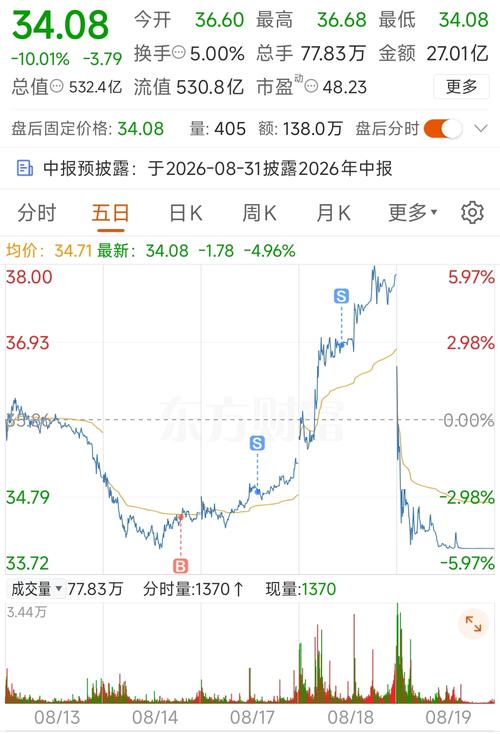Screen dimensions: 500x734
Task: Tap info icon next to 换手
Action: pos(179,52)
